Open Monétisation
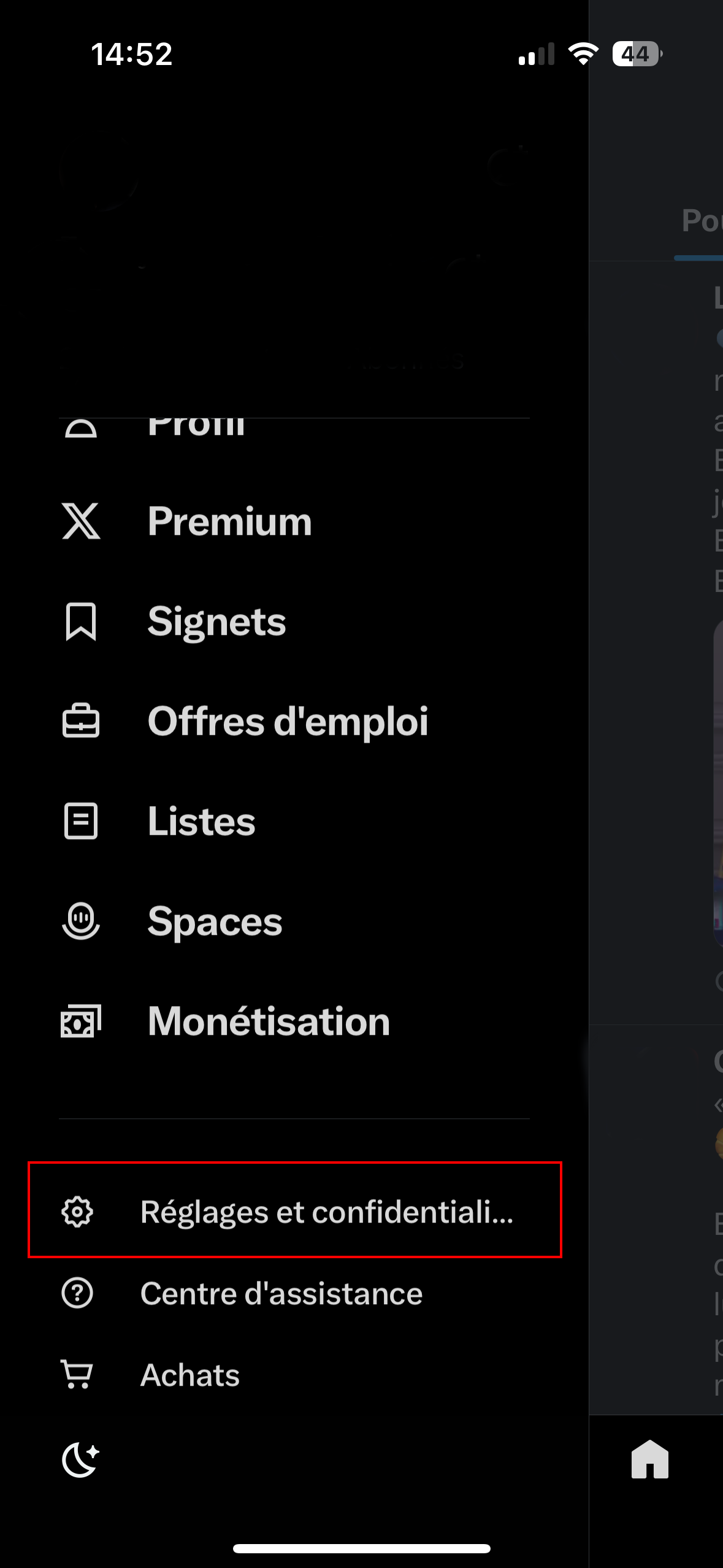Screen dimensions: 723x1568 (294, 1021)
